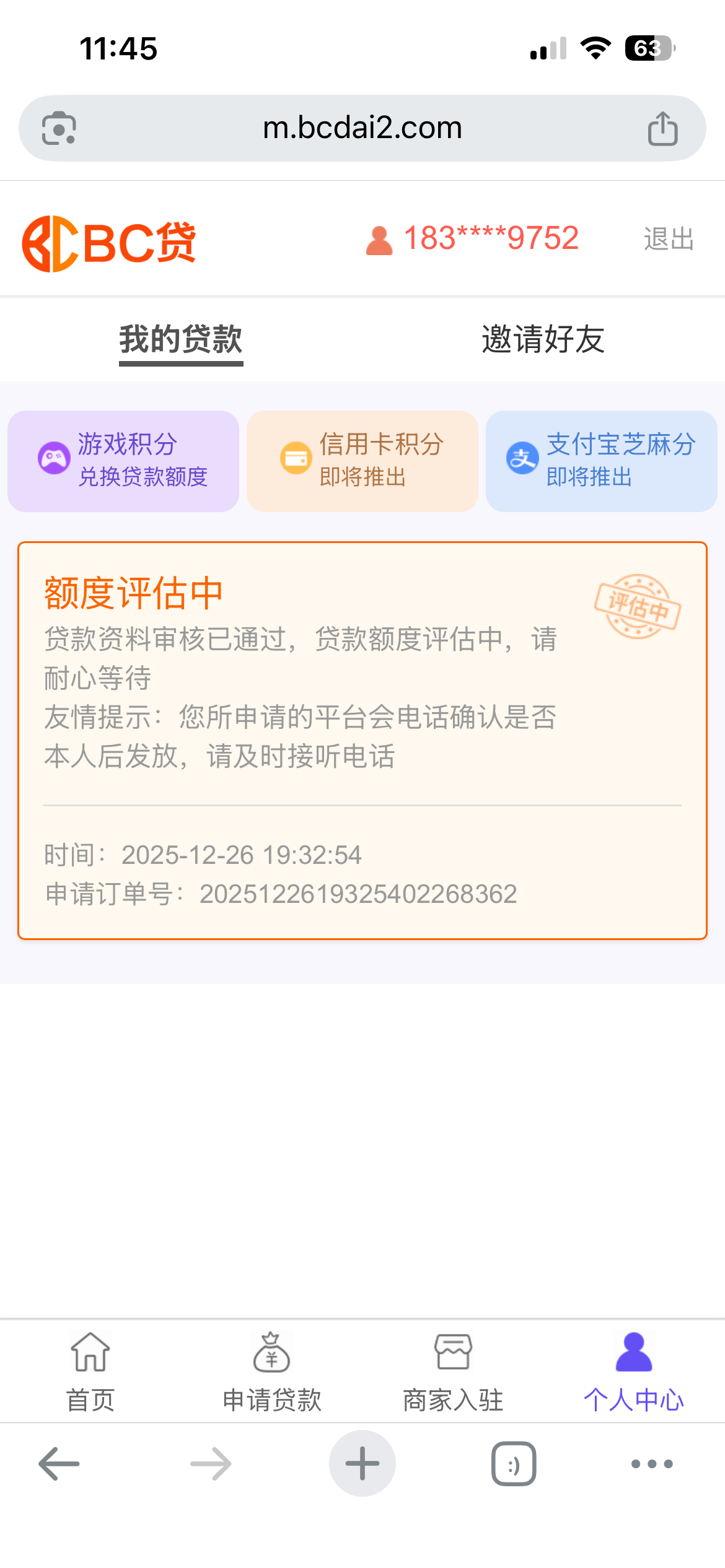Tap 退出 to log out
The width and height of the screenshot is (725, 1568).
point(668,240)
